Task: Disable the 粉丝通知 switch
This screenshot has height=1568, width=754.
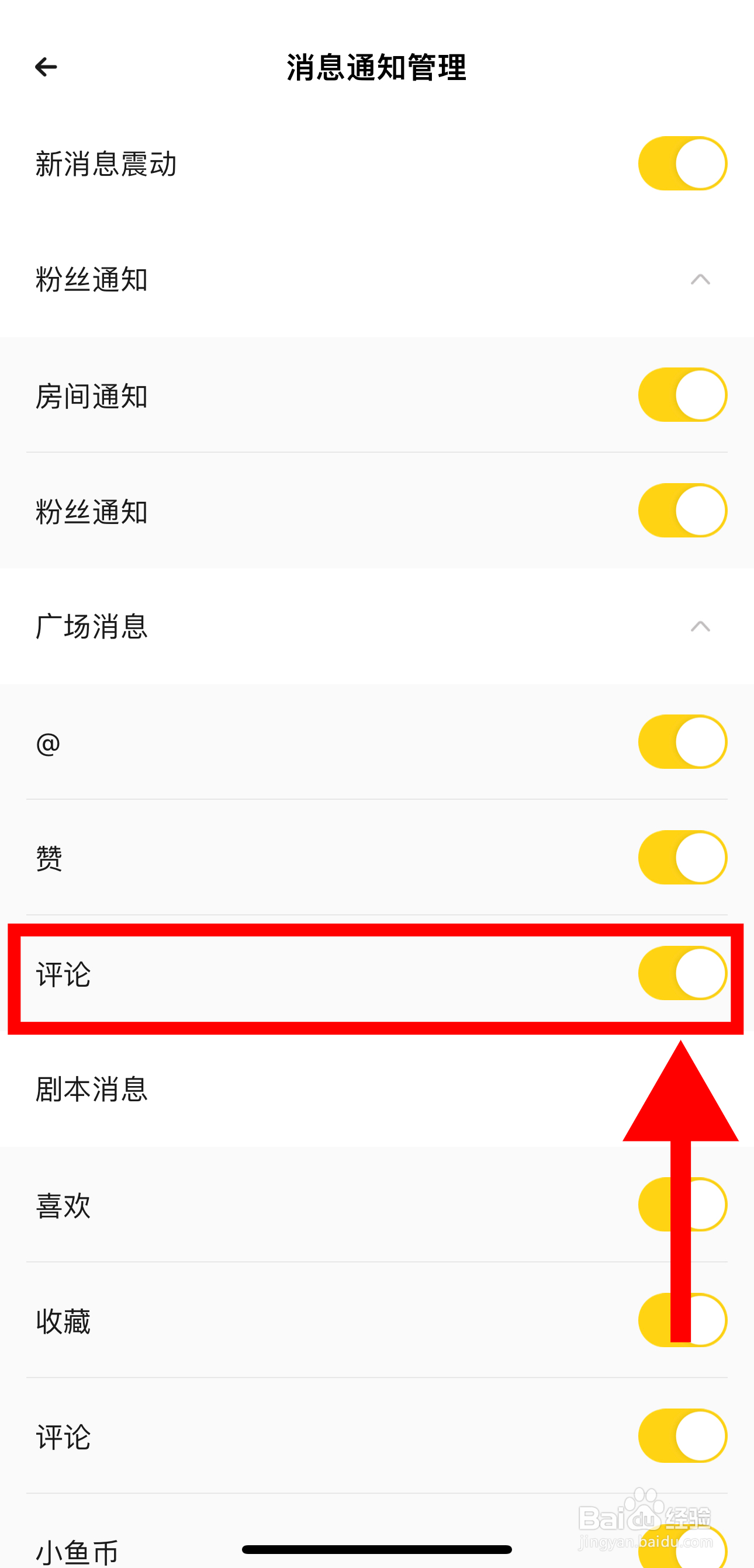Action: (x=682, y=510)
